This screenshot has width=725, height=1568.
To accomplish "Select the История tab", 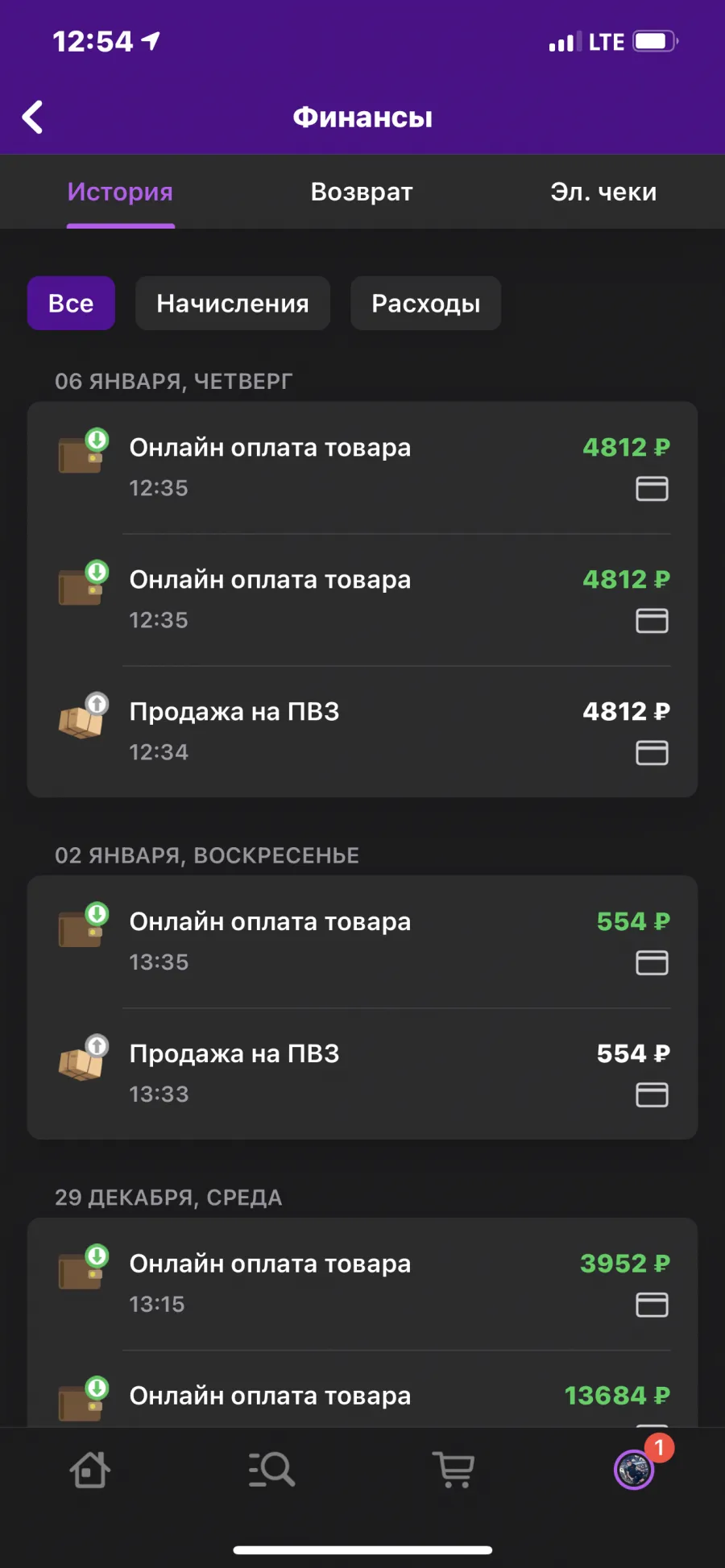I will pos(121,192).
